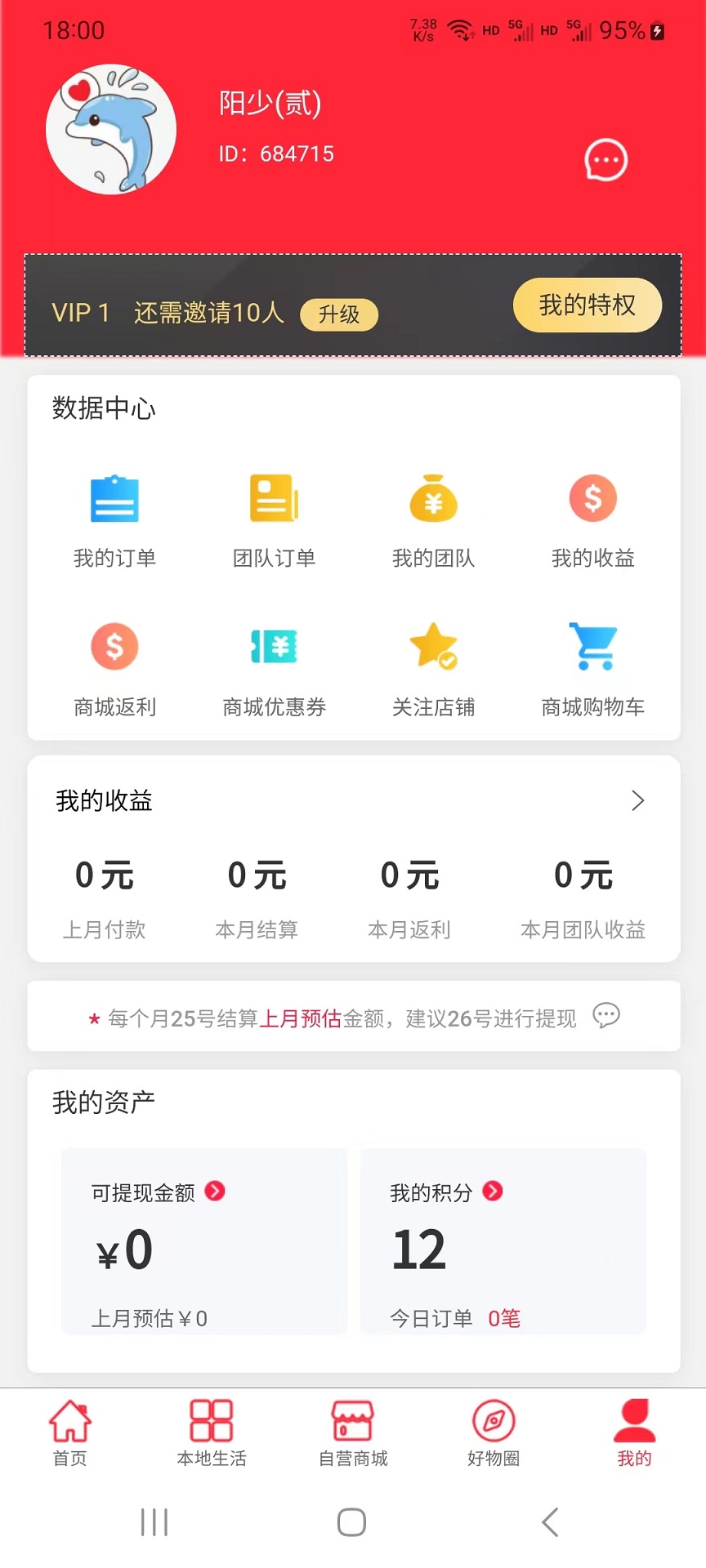Screen dimensions: 706x1568
Task: Open the messages chat bubble icon
Action: (605, 160)
